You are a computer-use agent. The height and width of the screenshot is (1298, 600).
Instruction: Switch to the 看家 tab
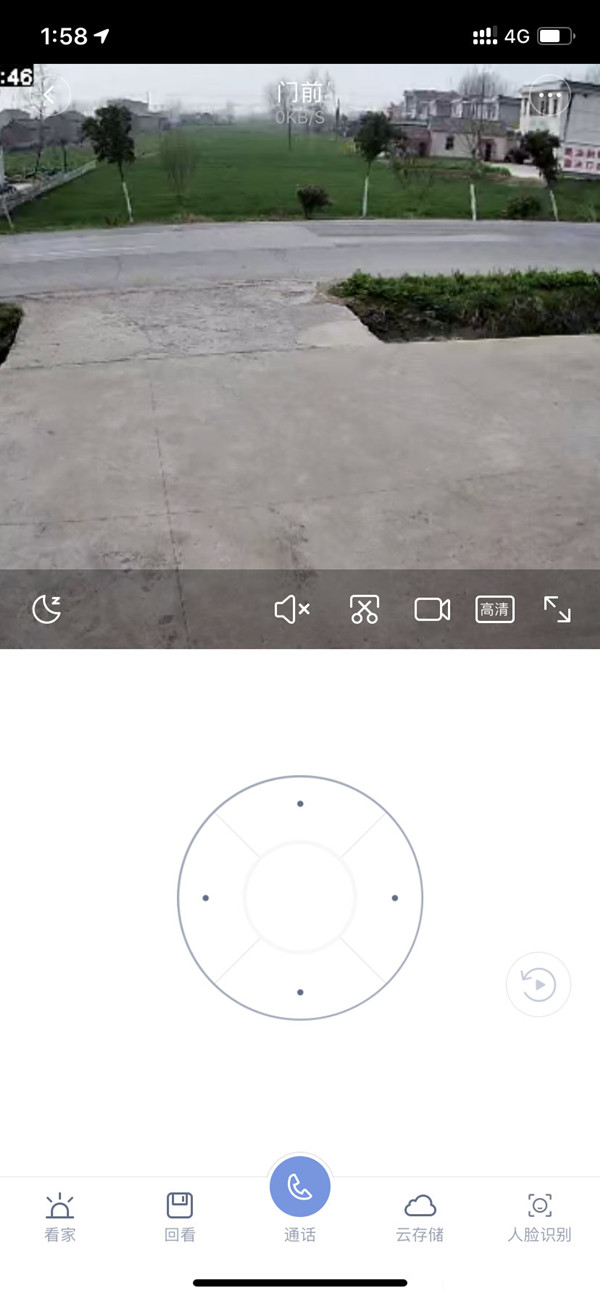click(60, 1217)
